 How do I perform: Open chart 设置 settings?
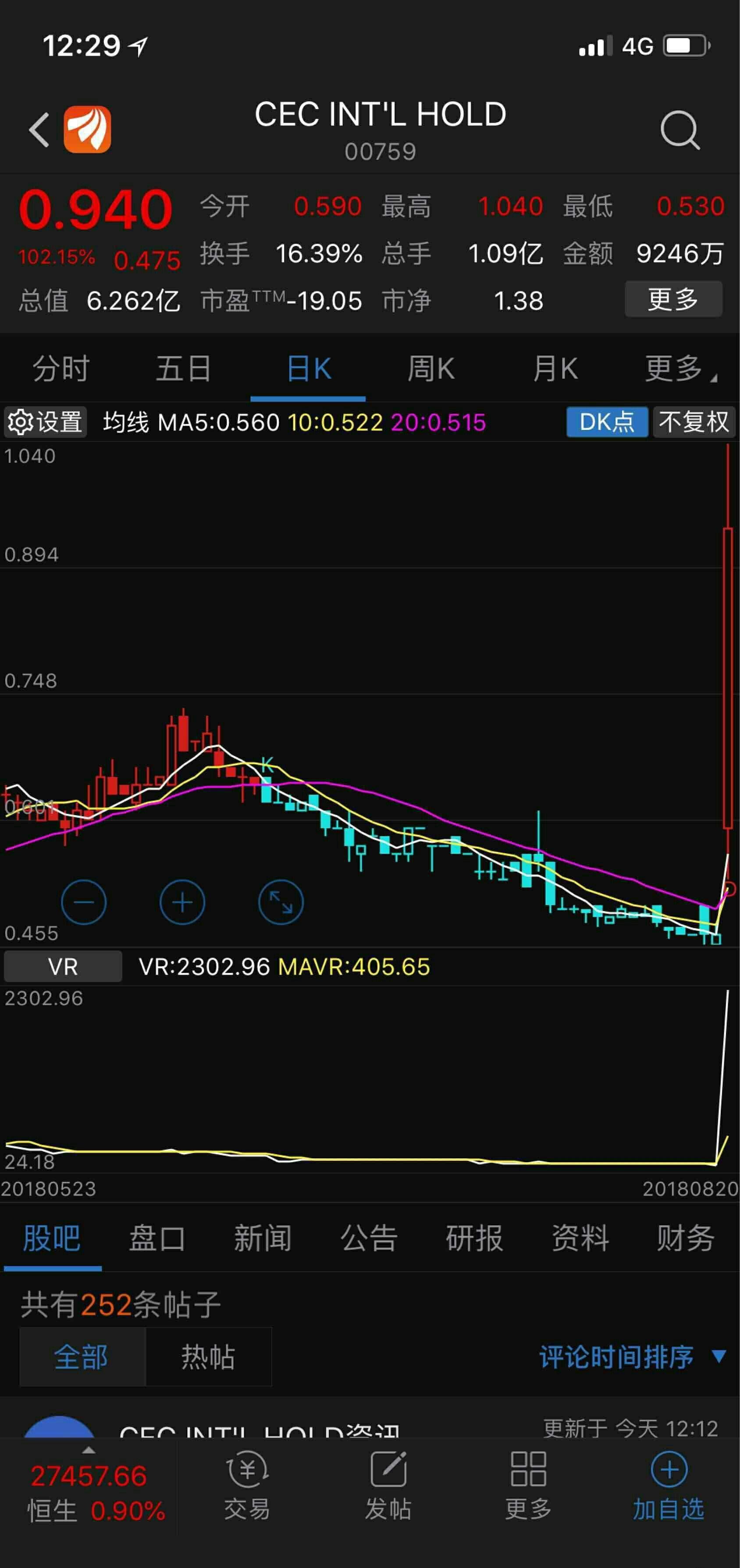click(x=46, y=422)
